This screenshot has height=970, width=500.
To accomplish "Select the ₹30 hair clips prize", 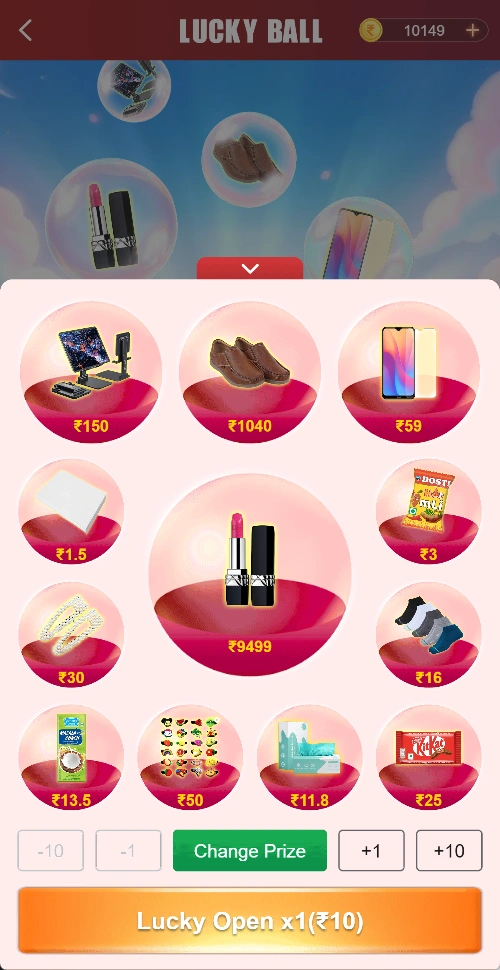I will (71, 634).
